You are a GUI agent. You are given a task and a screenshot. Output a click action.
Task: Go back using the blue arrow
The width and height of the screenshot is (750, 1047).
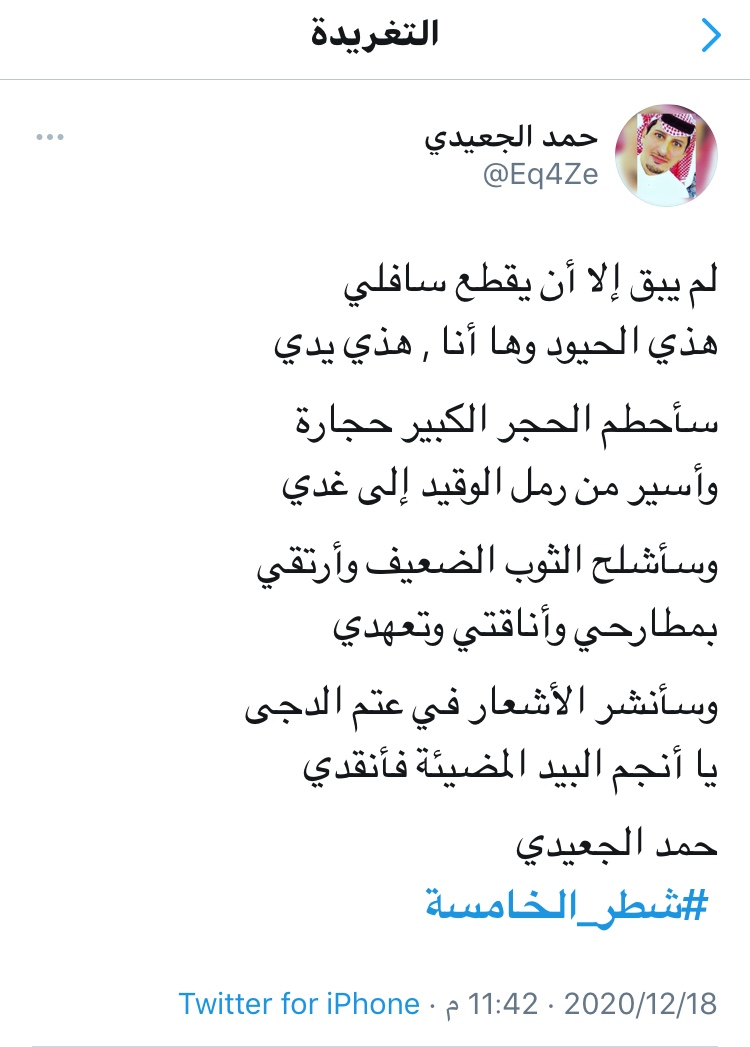tap(711, 36)
